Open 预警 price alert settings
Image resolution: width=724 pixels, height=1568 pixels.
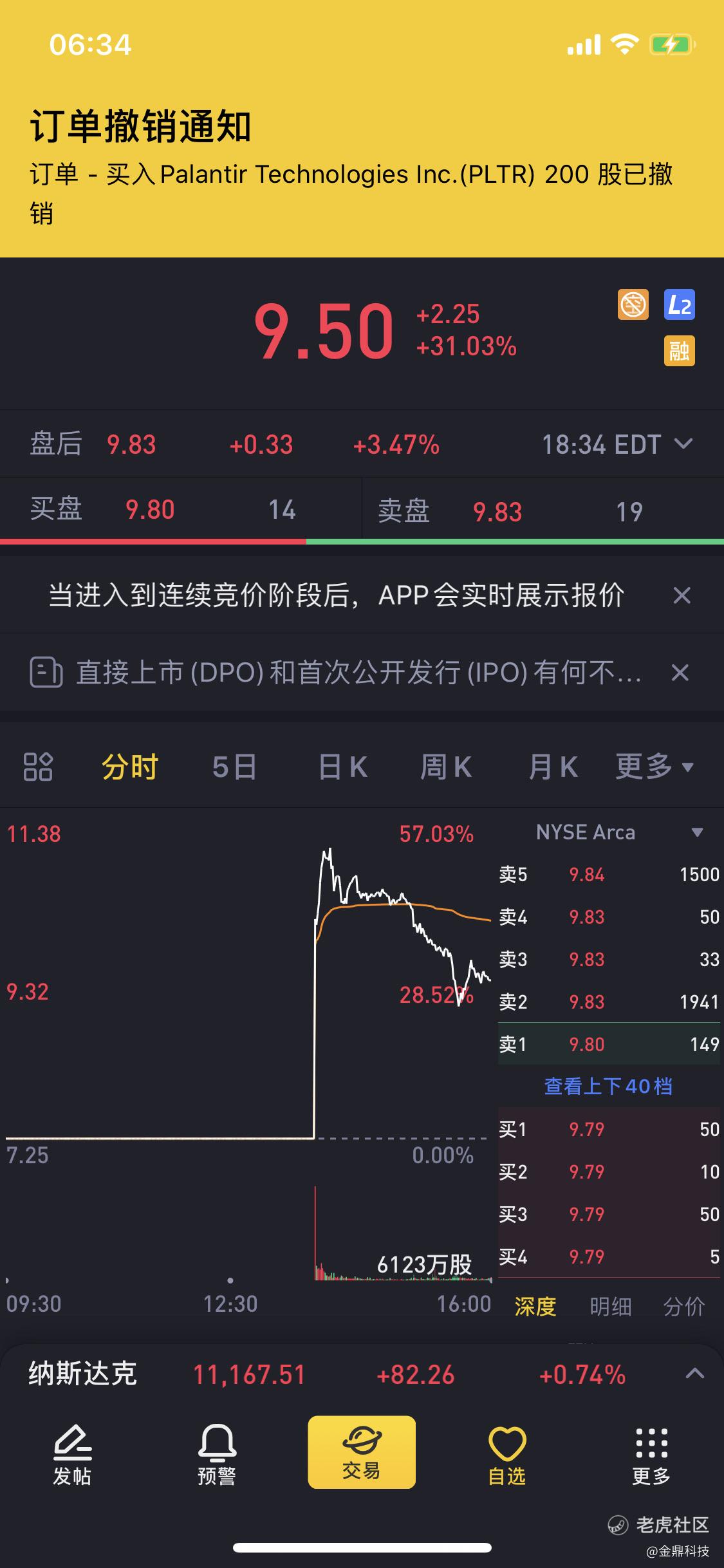(216, 1455)
